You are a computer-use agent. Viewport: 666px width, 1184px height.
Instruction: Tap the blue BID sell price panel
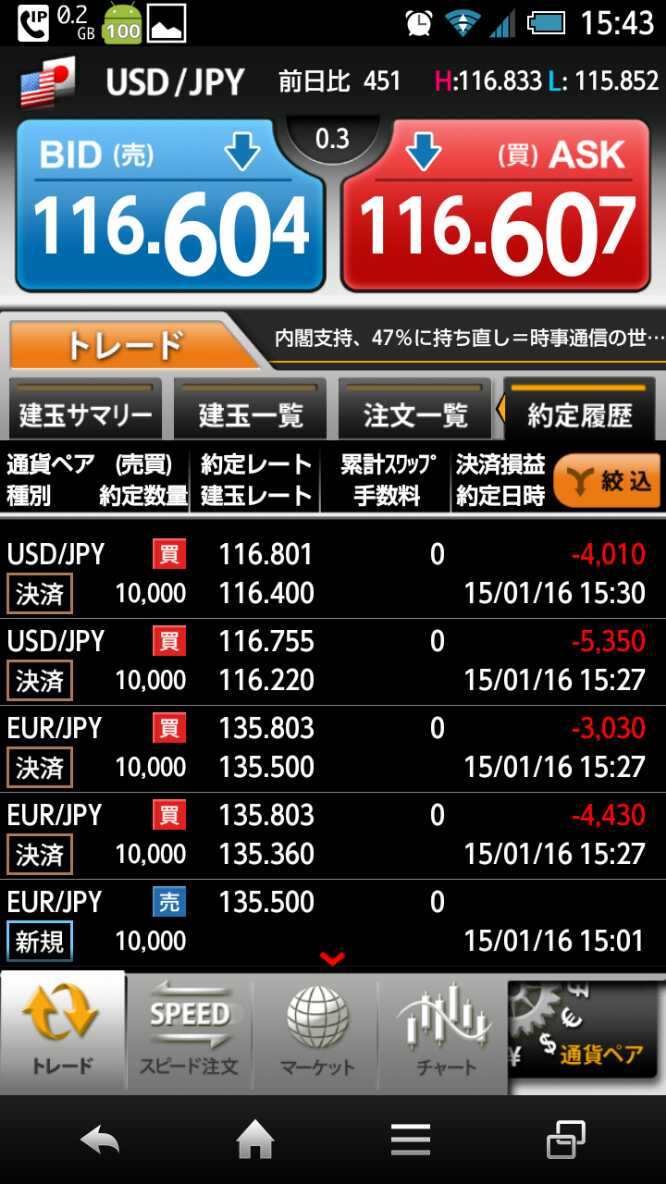[170, 205]
